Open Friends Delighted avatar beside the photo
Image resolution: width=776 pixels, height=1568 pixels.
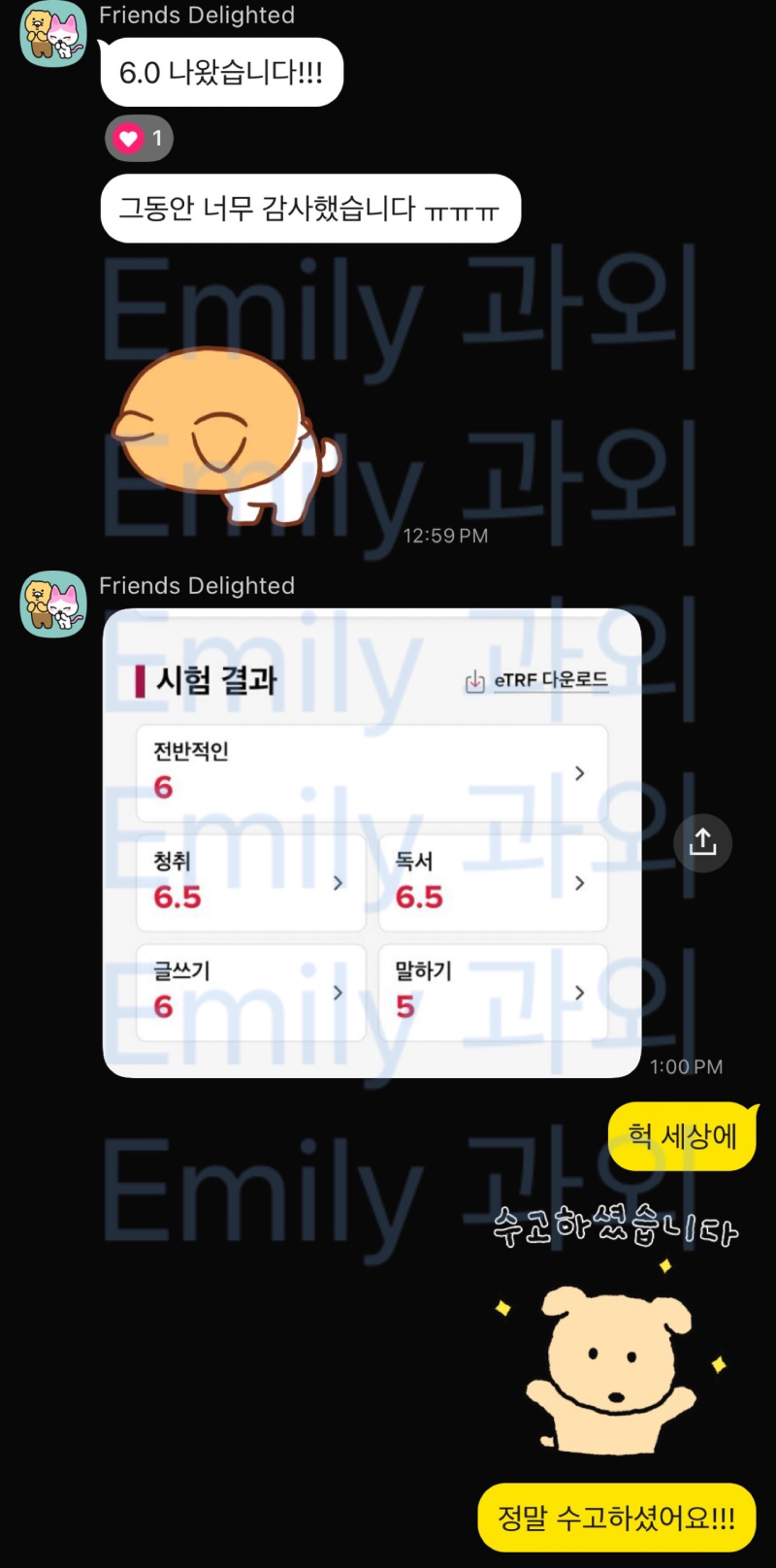pyautogui.click(x=53, y=604)
